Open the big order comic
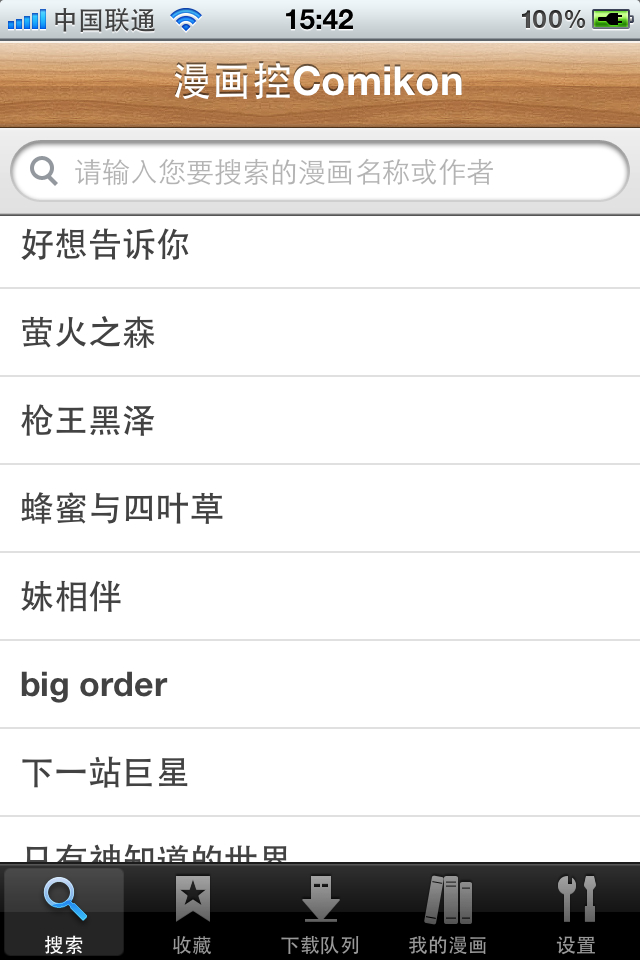The height and width of the screenshot is (960, 640). coord(320,685)
